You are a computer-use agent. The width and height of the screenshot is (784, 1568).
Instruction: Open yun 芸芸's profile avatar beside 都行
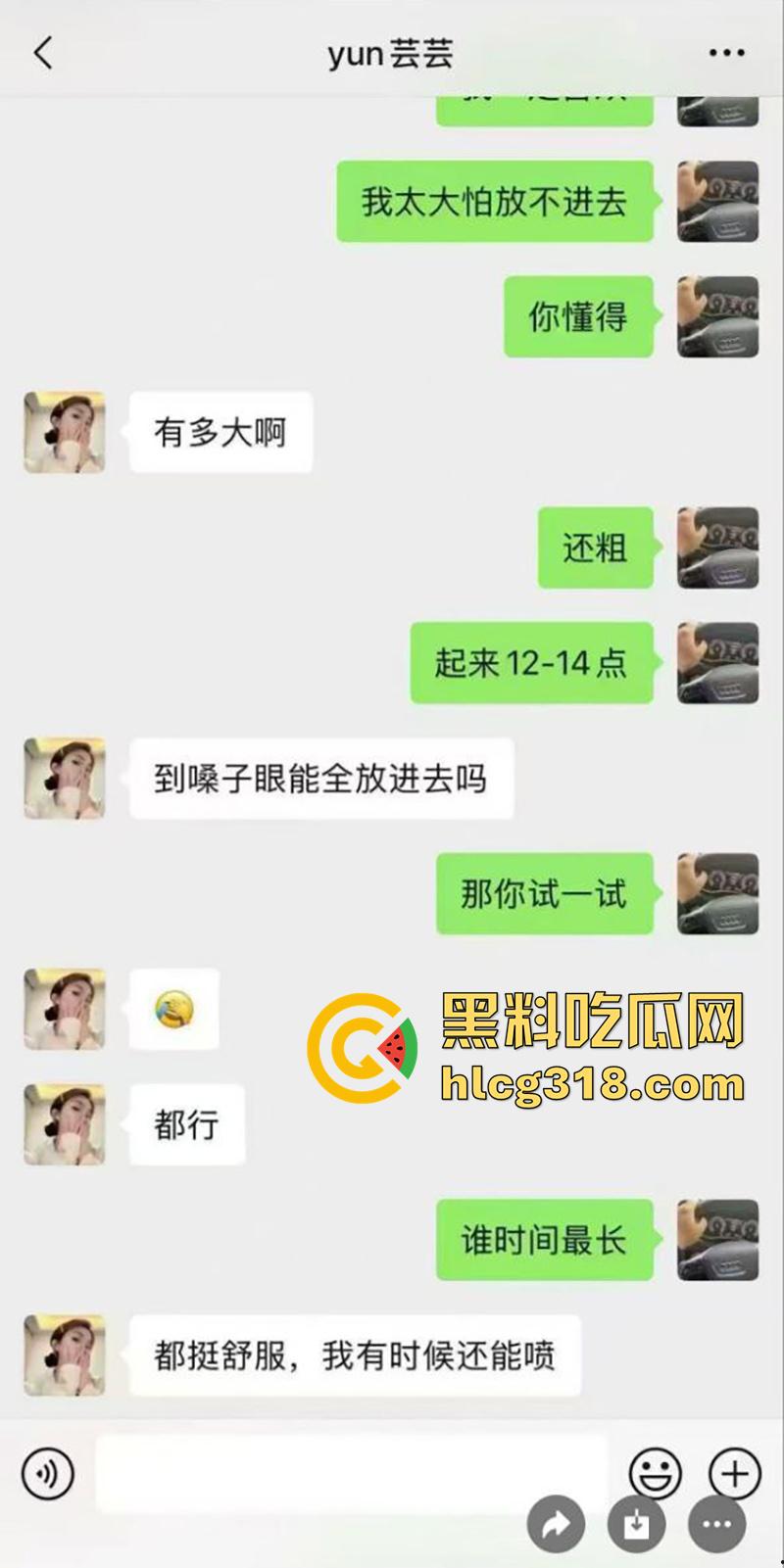point(65,1124)
